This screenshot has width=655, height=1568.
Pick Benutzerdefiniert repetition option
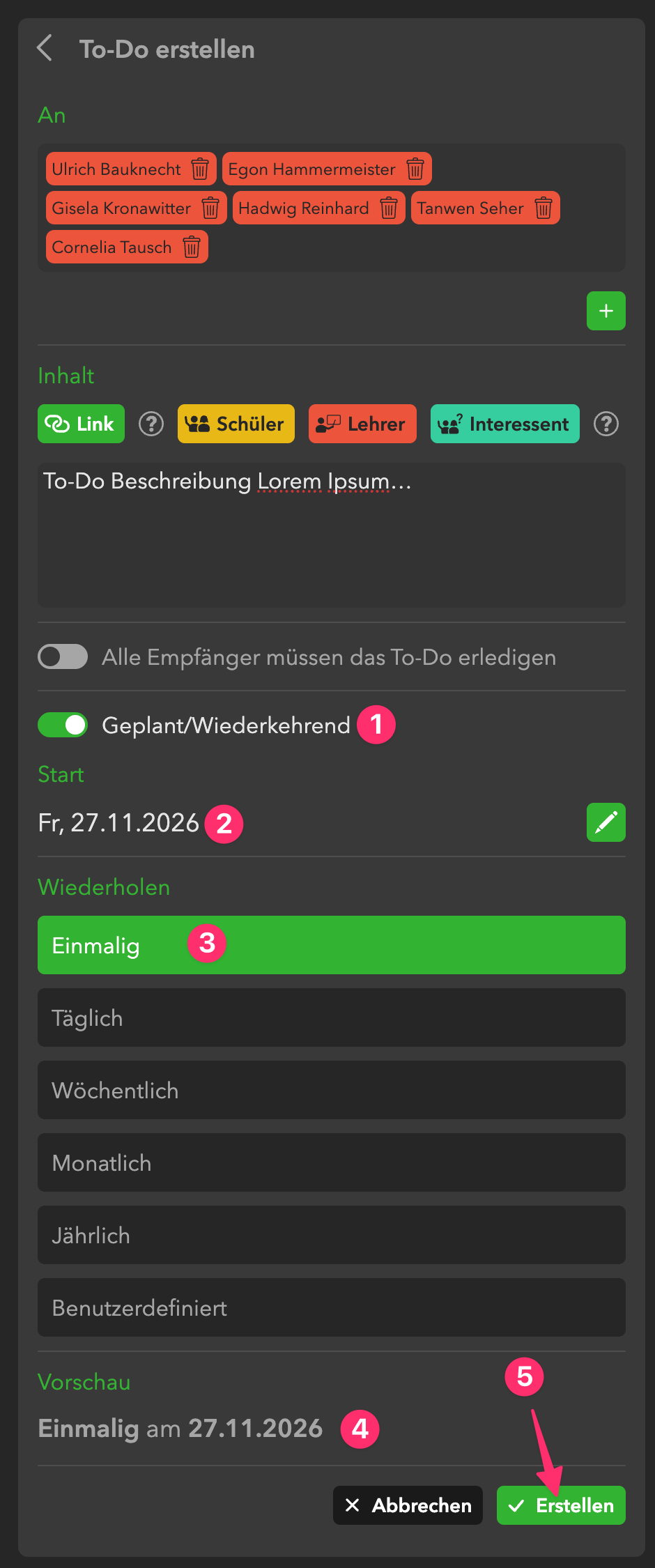331,1307
